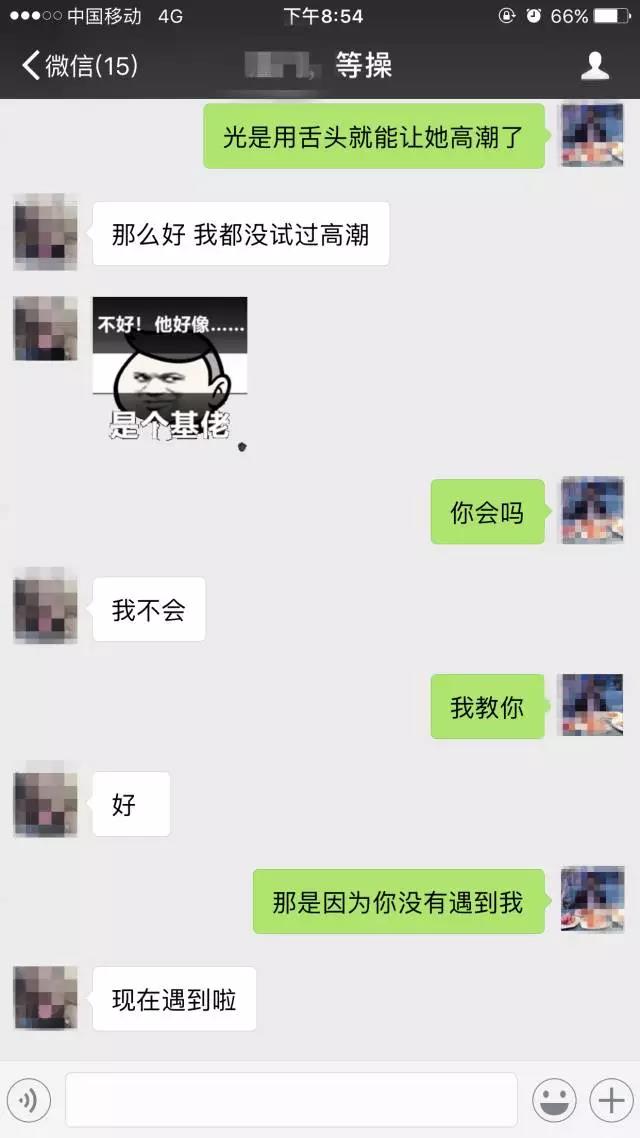This screenshot has width=640, height=1138.
Task: Open the emoji sticker panel
Action: (553, 1100)
